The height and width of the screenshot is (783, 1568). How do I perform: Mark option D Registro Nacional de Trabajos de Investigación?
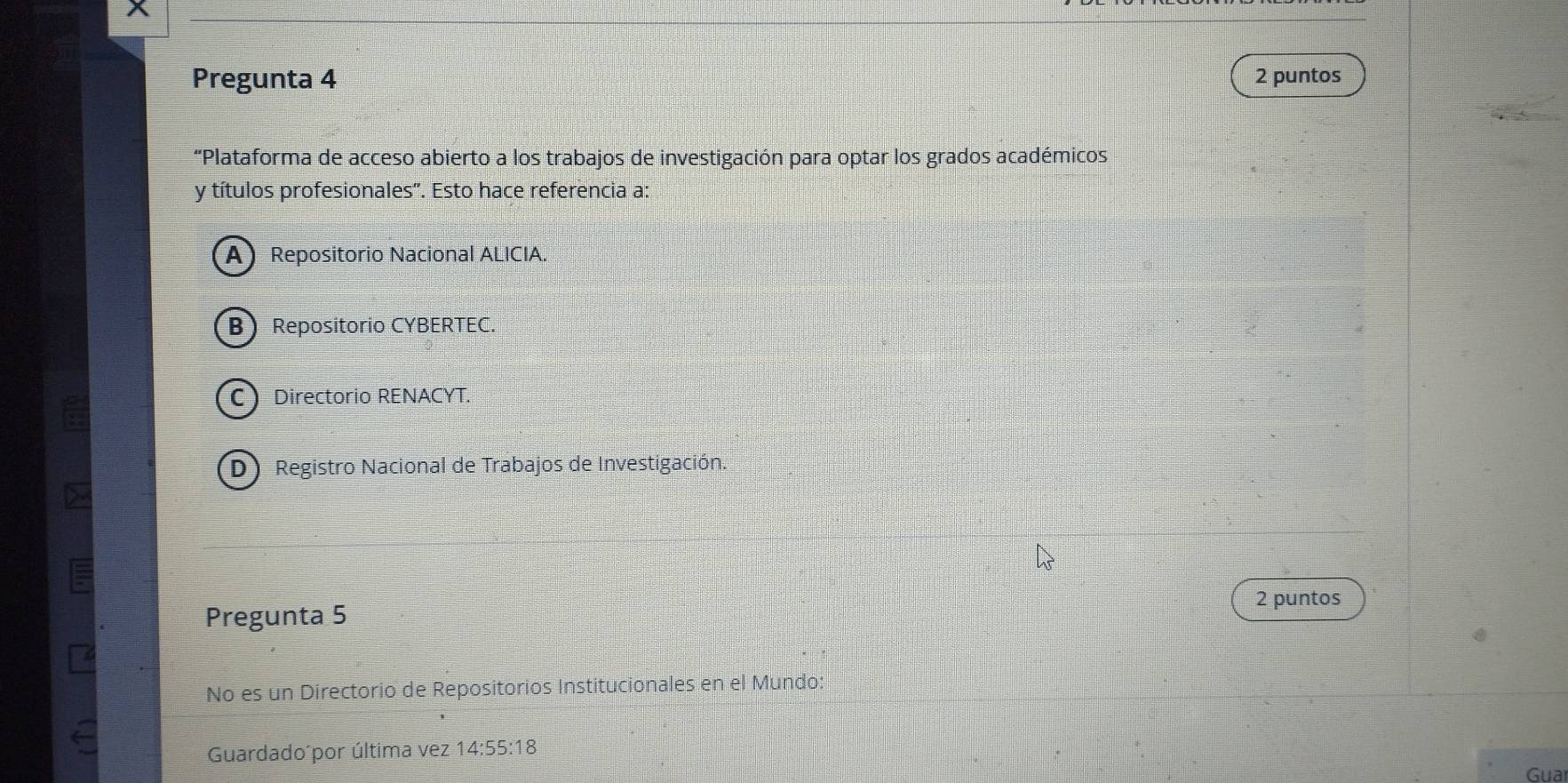[x=780, y=467]
